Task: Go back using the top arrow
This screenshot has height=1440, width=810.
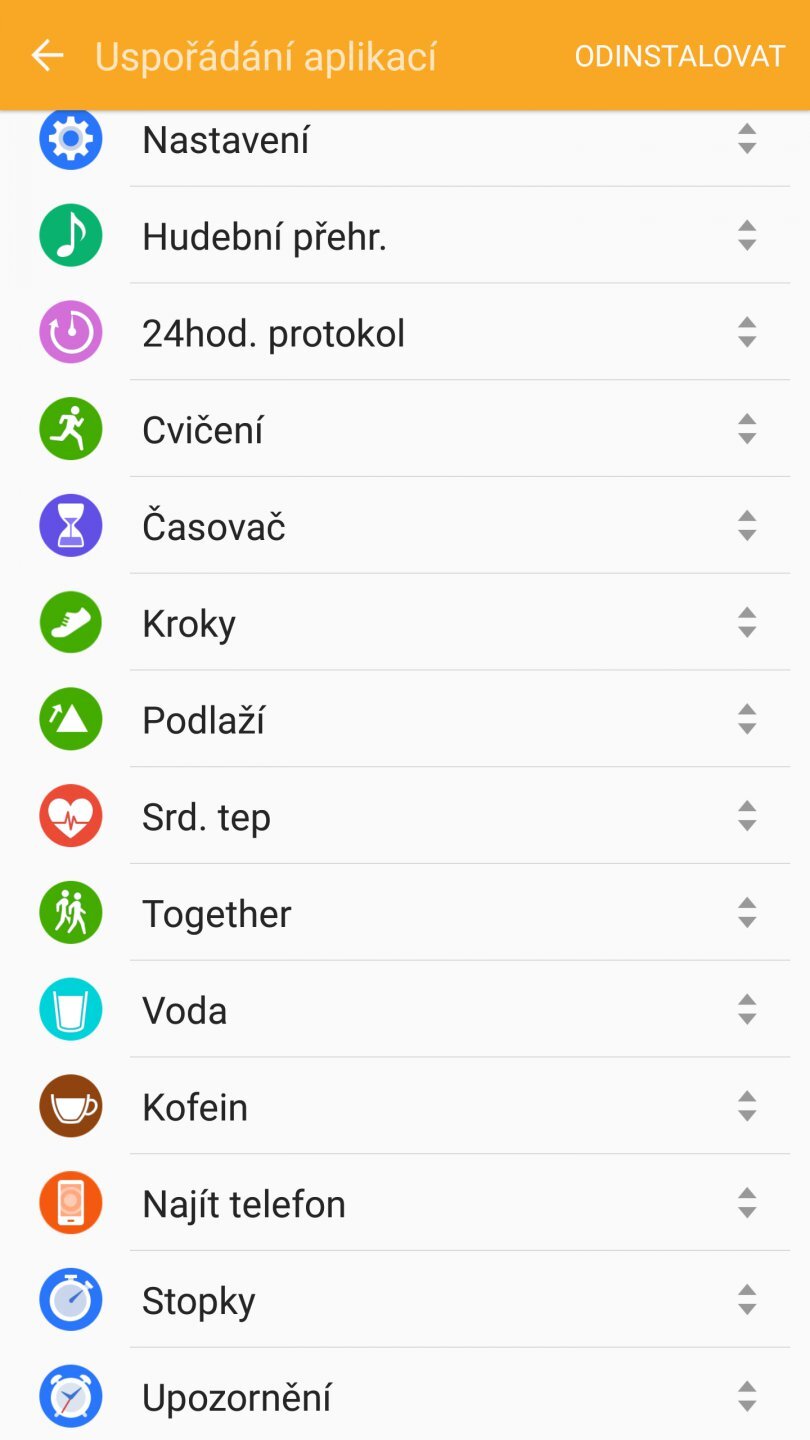Action: point(47,56)
